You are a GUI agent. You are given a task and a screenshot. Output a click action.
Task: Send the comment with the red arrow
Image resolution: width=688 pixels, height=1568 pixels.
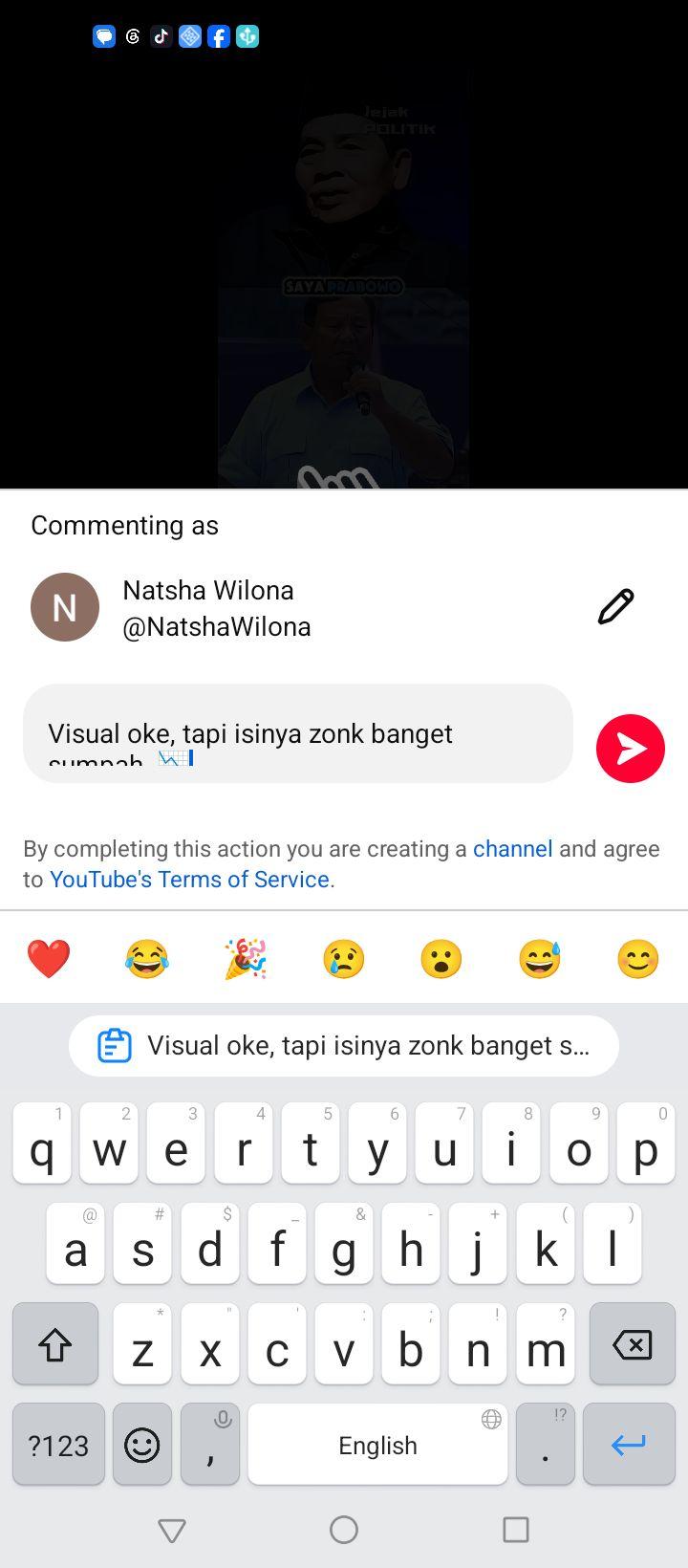point(631,749)
